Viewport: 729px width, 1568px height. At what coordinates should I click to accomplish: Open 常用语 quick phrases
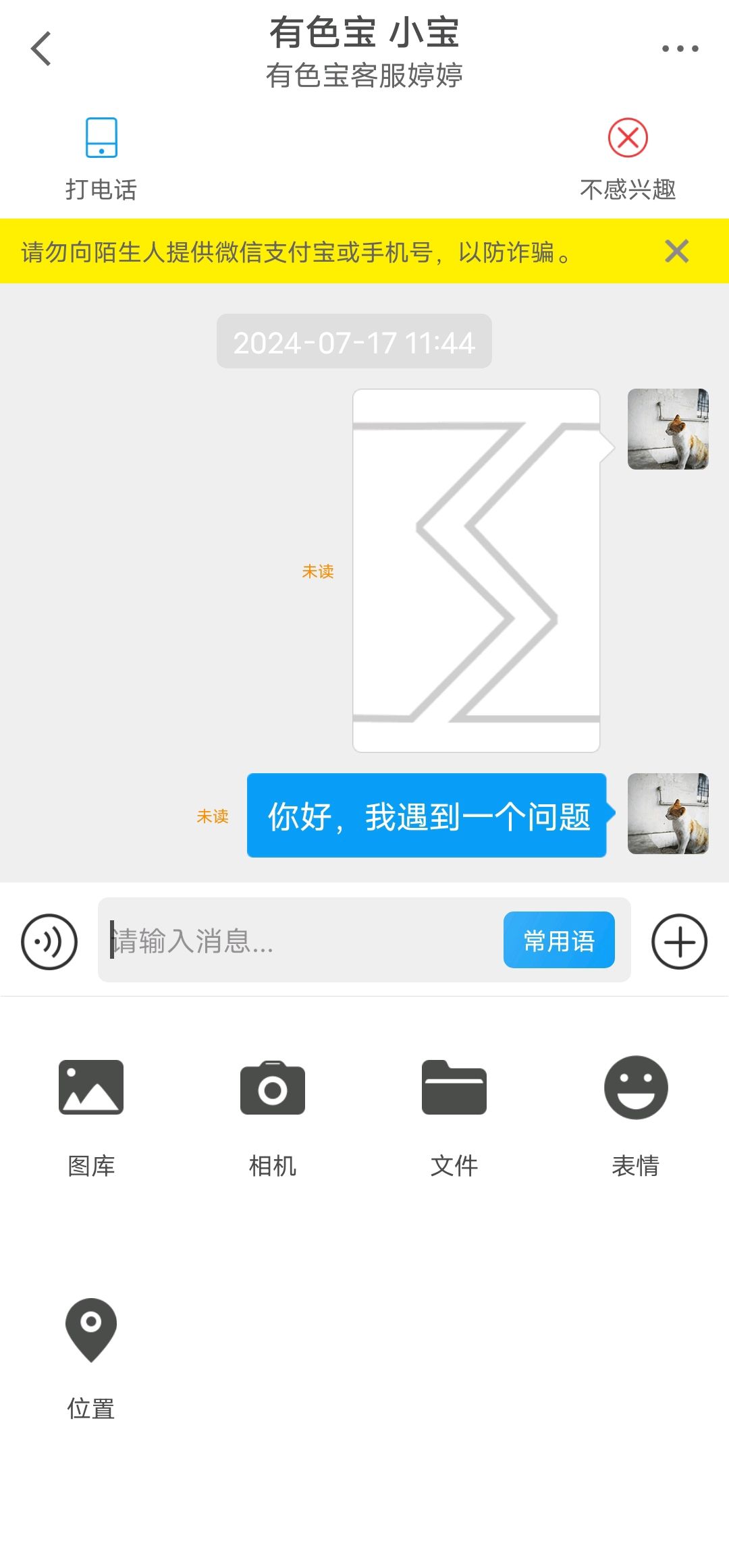coord(559,940)
